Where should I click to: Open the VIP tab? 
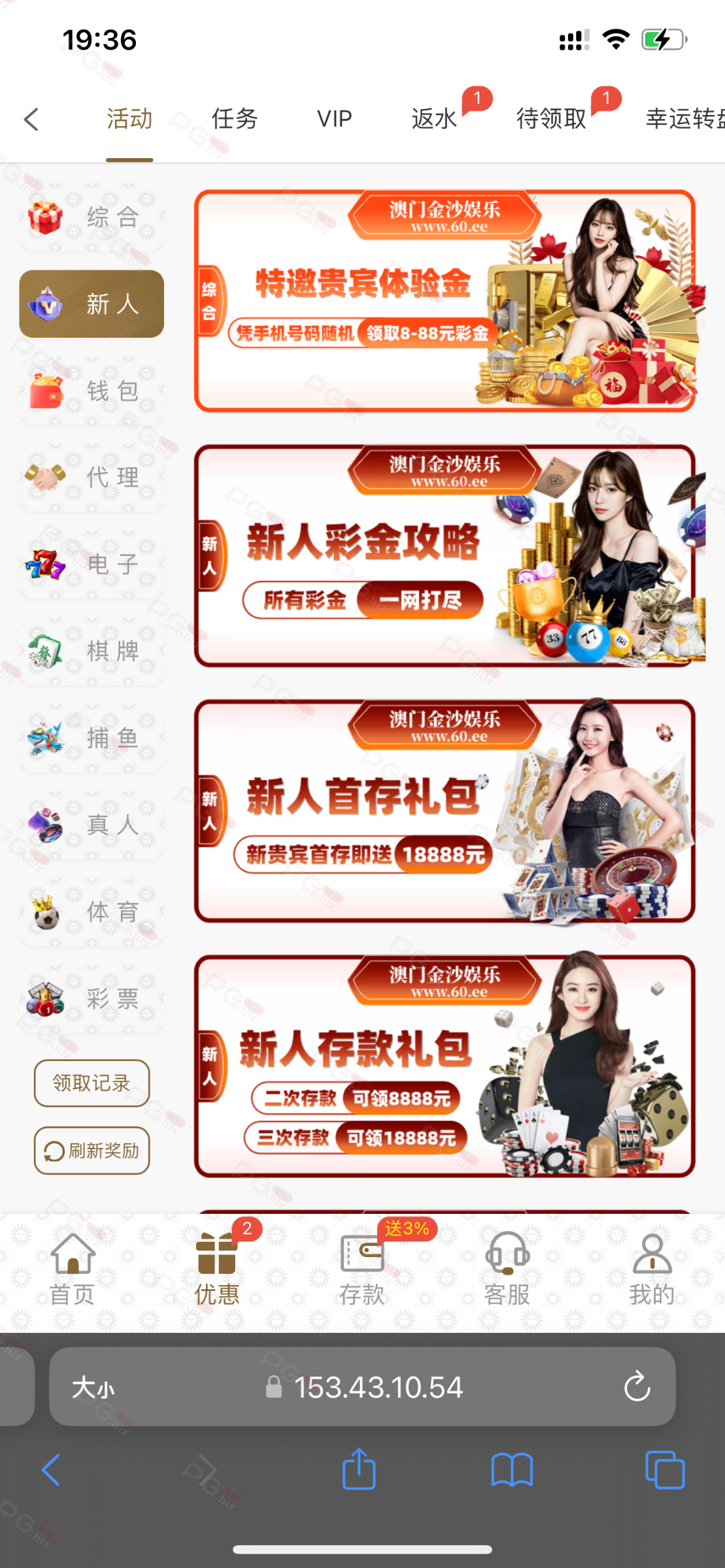334,119
